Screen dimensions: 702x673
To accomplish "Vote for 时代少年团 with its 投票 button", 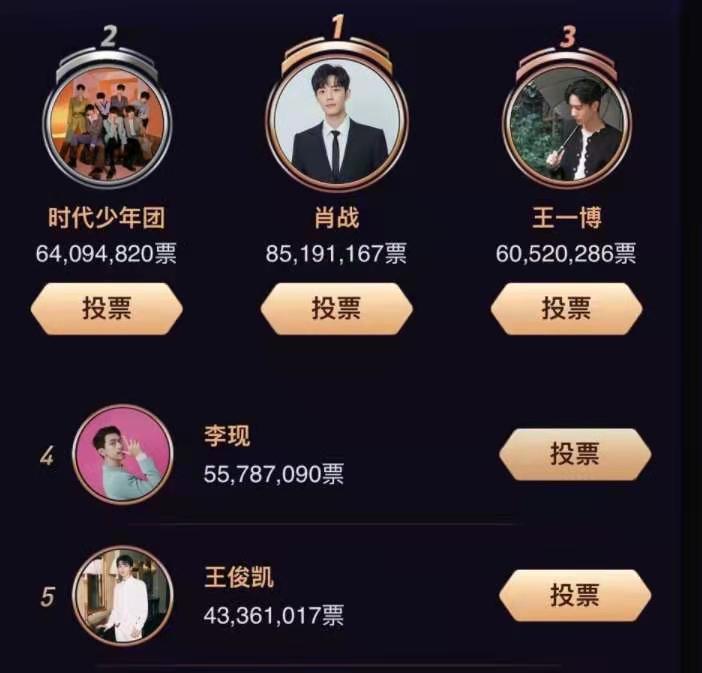I will pos(106,309).
